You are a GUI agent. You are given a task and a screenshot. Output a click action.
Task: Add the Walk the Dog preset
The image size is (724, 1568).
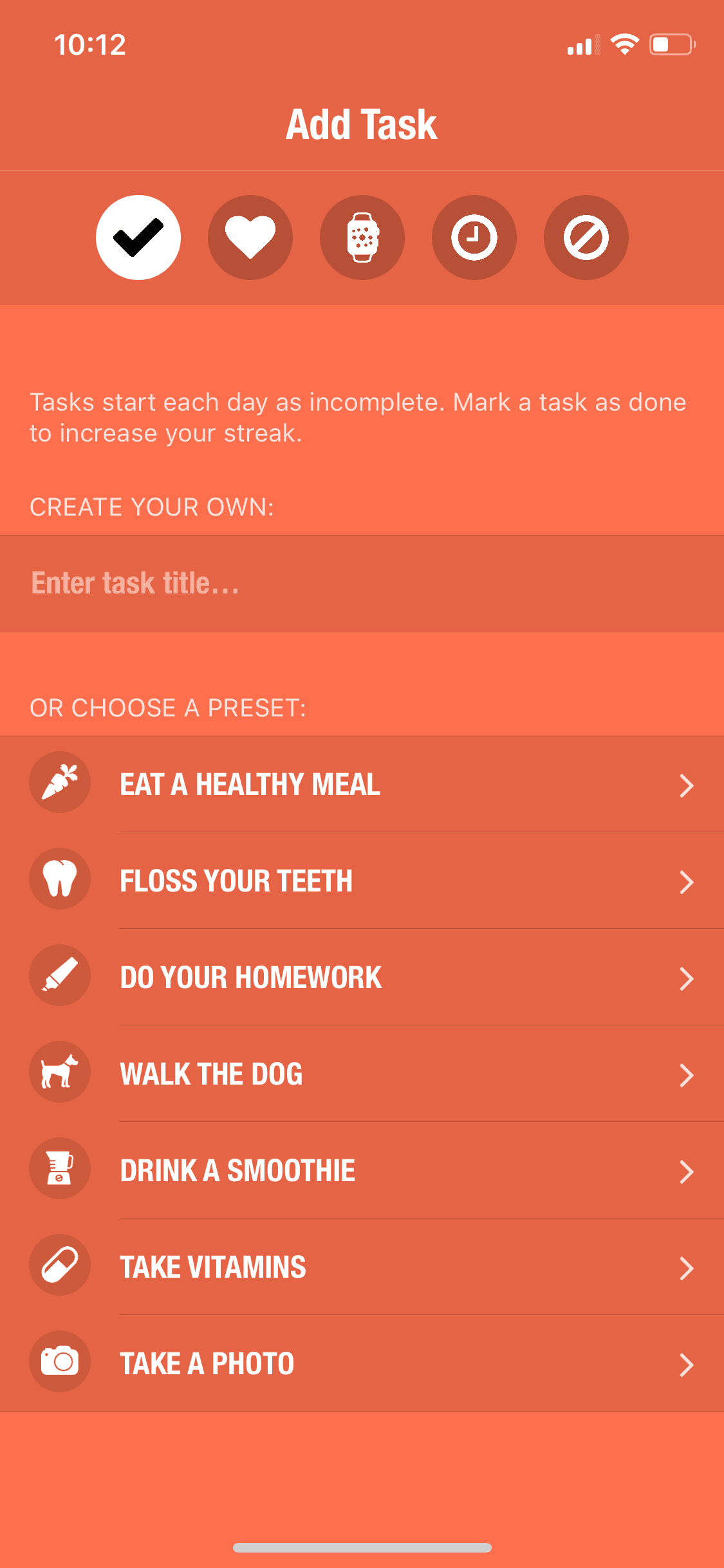(362, 1074)
